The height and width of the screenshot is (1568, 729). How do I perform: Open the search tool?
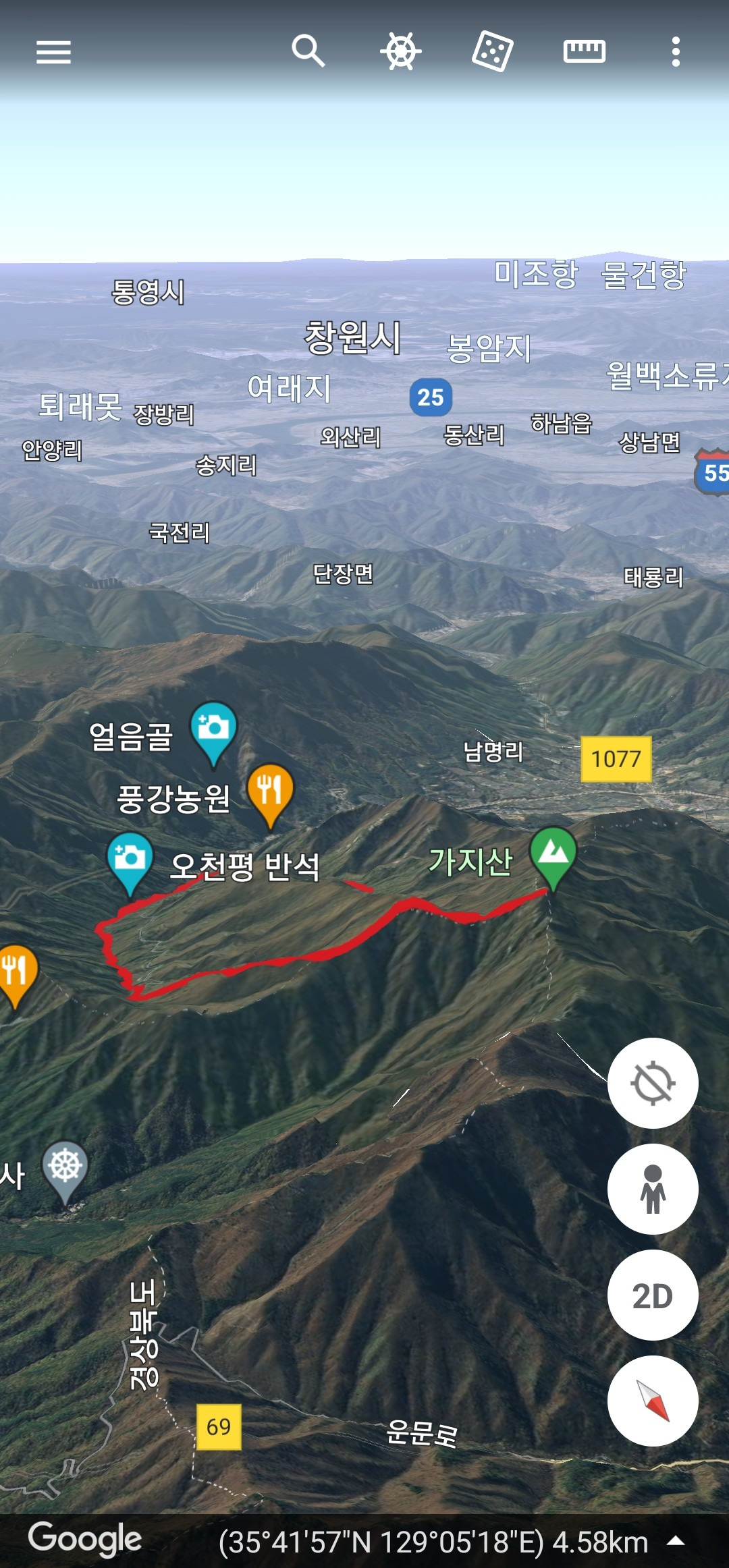[x=308, y=51]
